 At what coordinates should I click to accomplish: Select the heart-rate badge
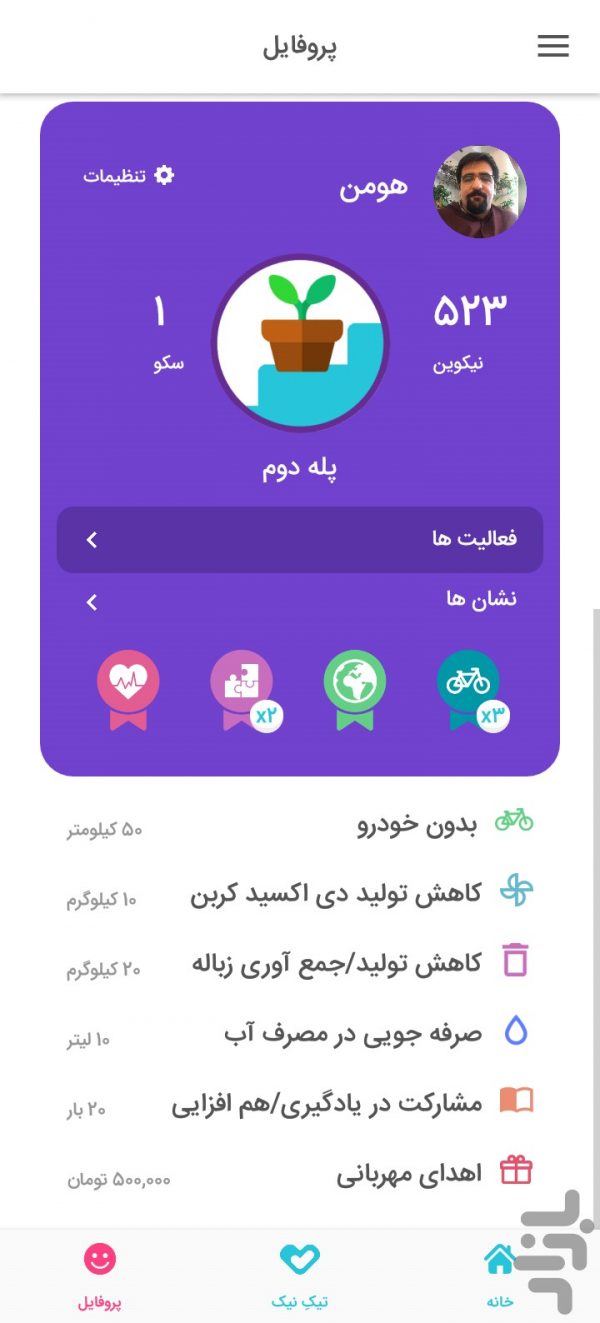coord(128,690)
